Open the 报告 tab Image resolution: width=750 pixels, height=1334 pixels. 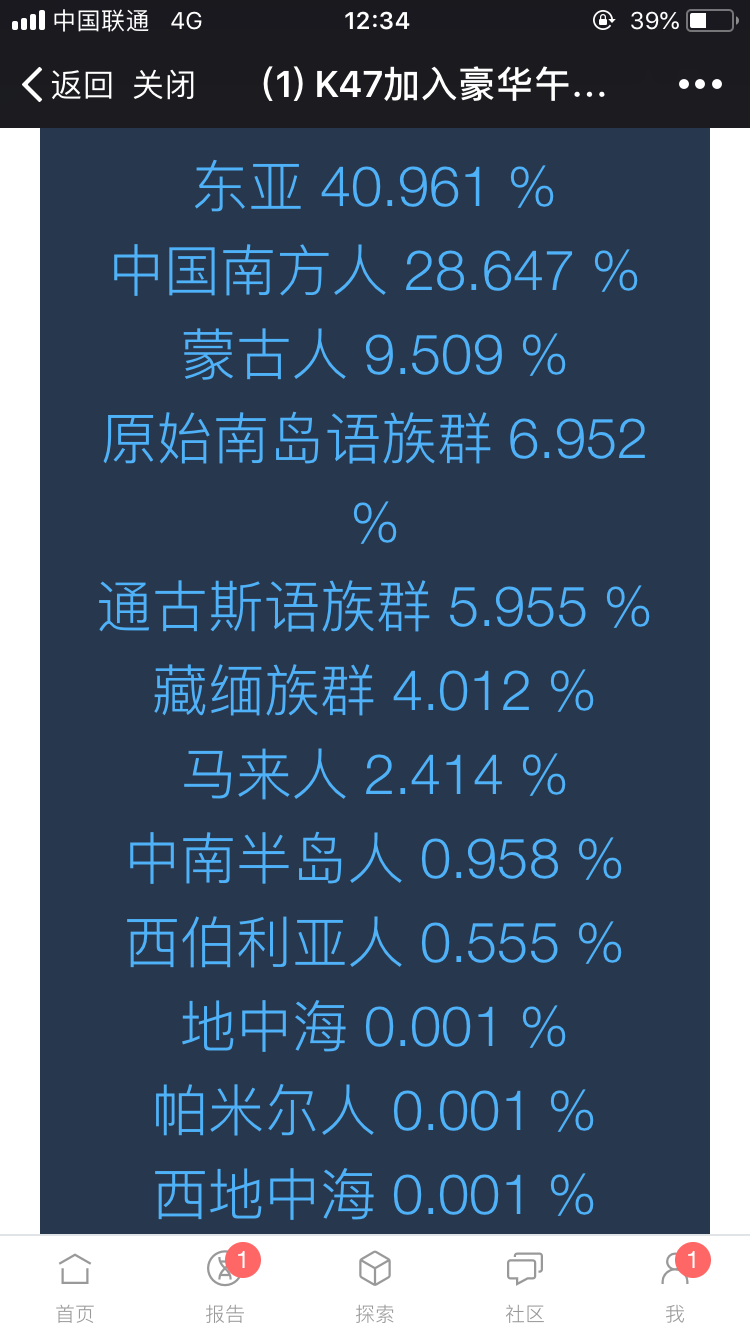[x=225, y=1286]
